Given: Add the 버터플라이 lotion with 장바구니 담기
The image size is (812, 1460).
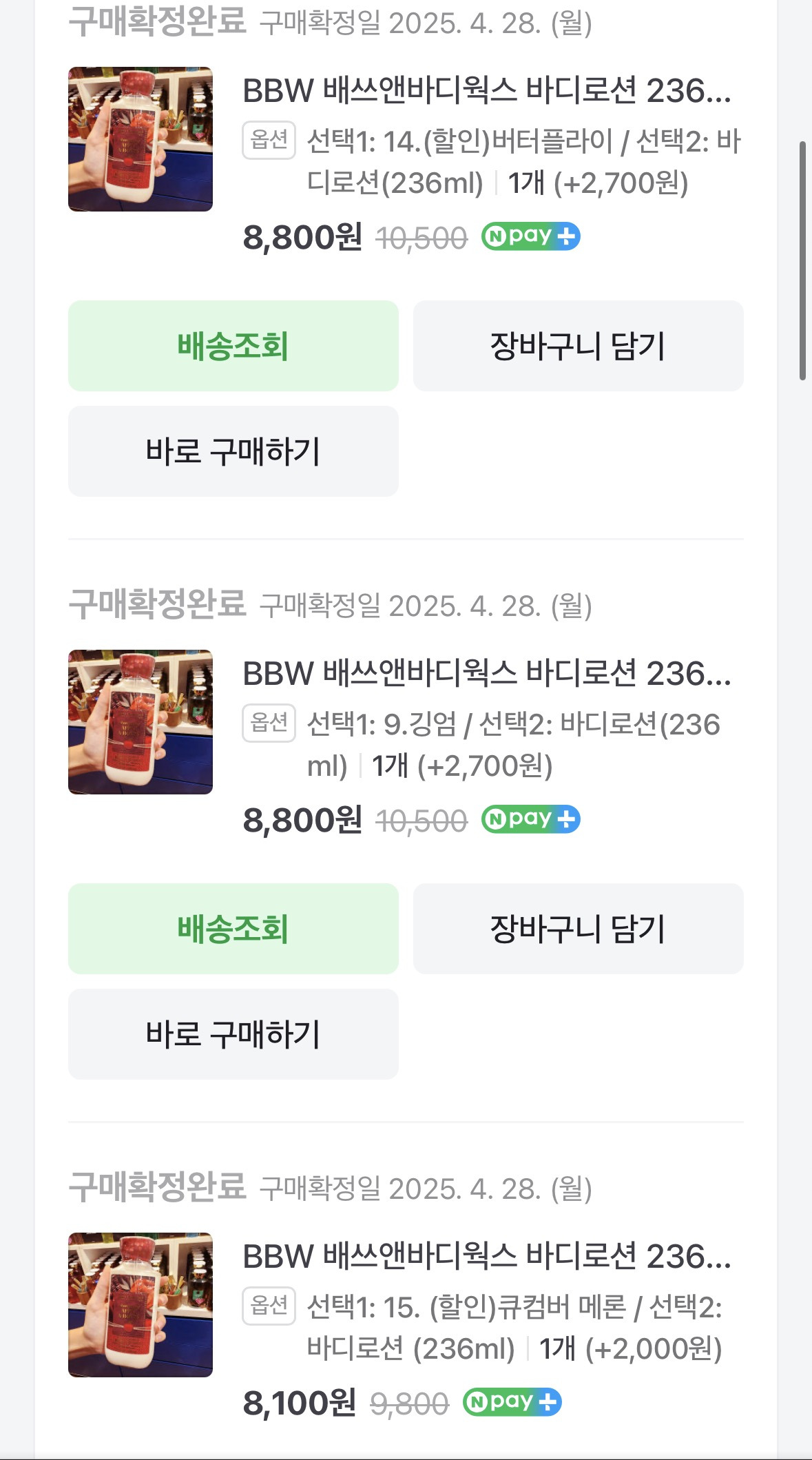Looking at the screenshot, I should tap(578, 346).
